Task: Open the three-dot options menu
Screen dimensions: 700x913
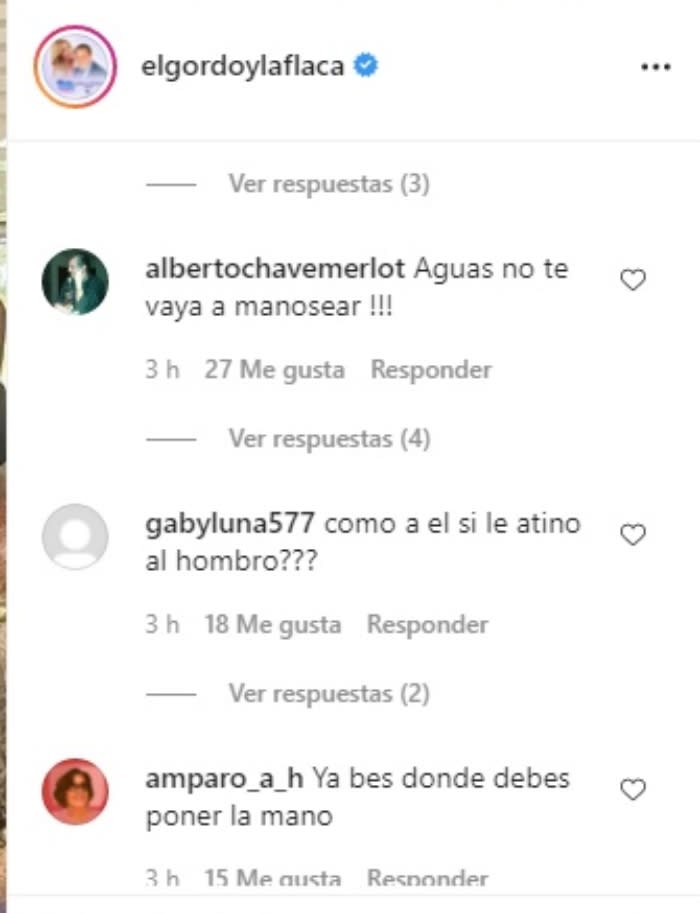Action: [x=655, y=67]
